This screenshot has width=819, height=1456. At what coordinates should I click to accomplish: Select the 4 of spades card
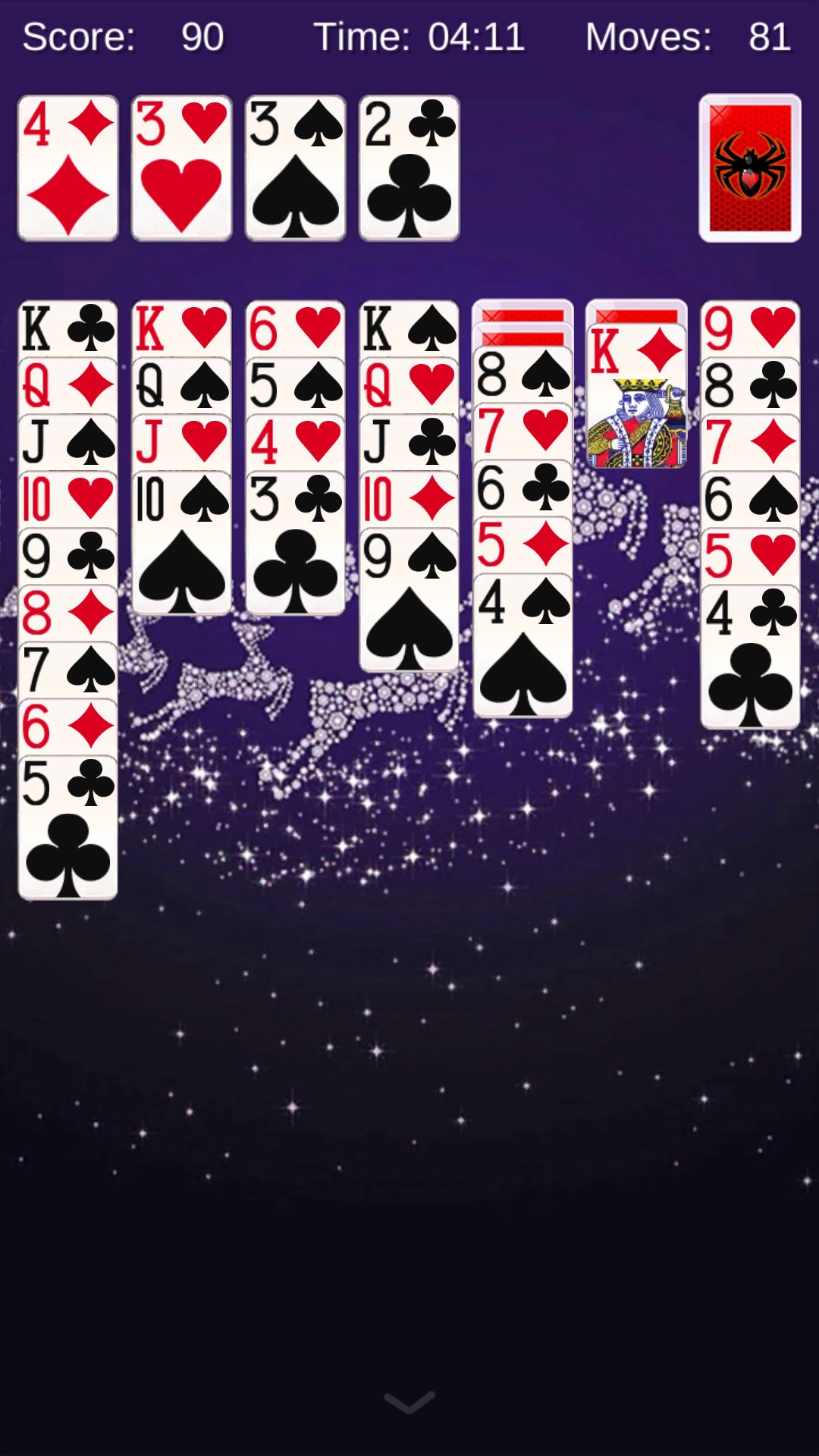point(522,648)
